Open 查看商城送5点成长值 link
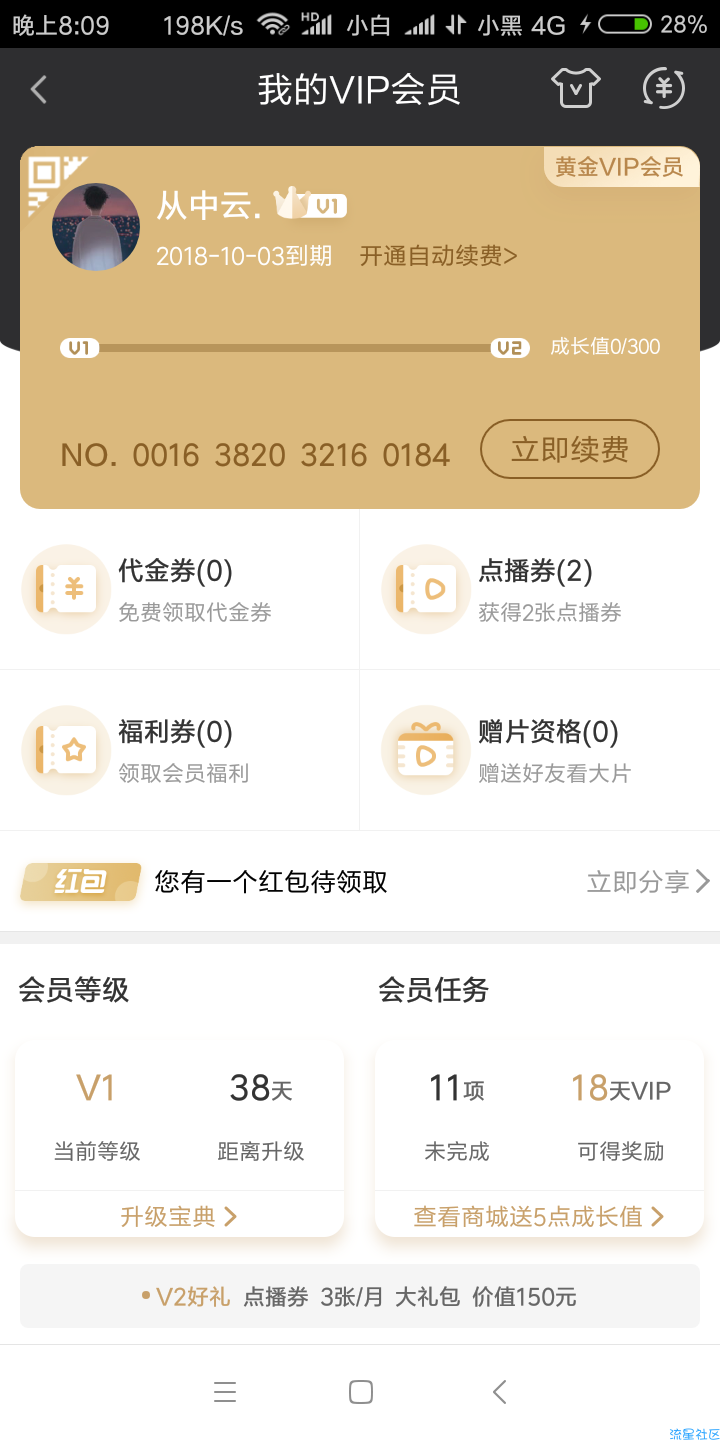Image resolution: width=720 pixels, height=1440 pixels. click(539, 1216)
